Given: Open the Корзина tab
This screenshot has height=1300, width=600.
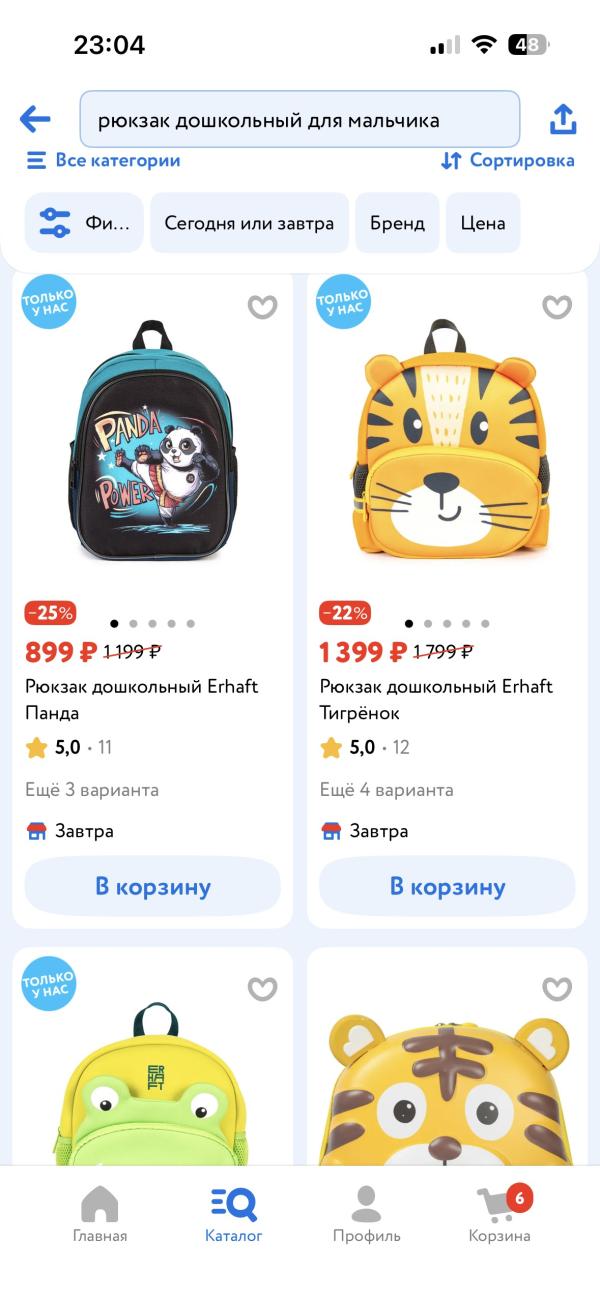Looking at the screenshot, I should [x=500, y=1214].
